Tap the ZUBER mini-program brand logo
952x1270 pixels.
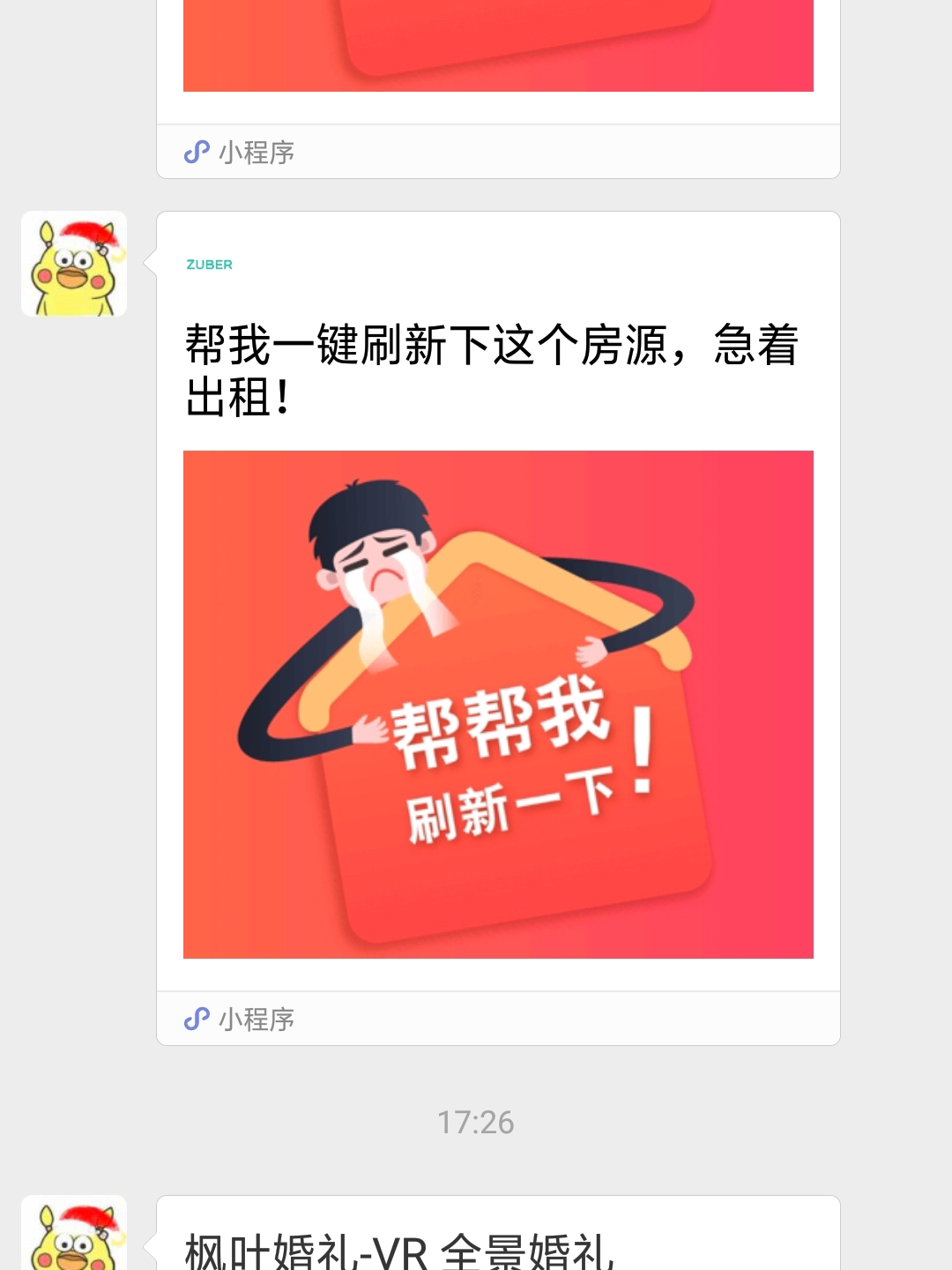[209, 264]
